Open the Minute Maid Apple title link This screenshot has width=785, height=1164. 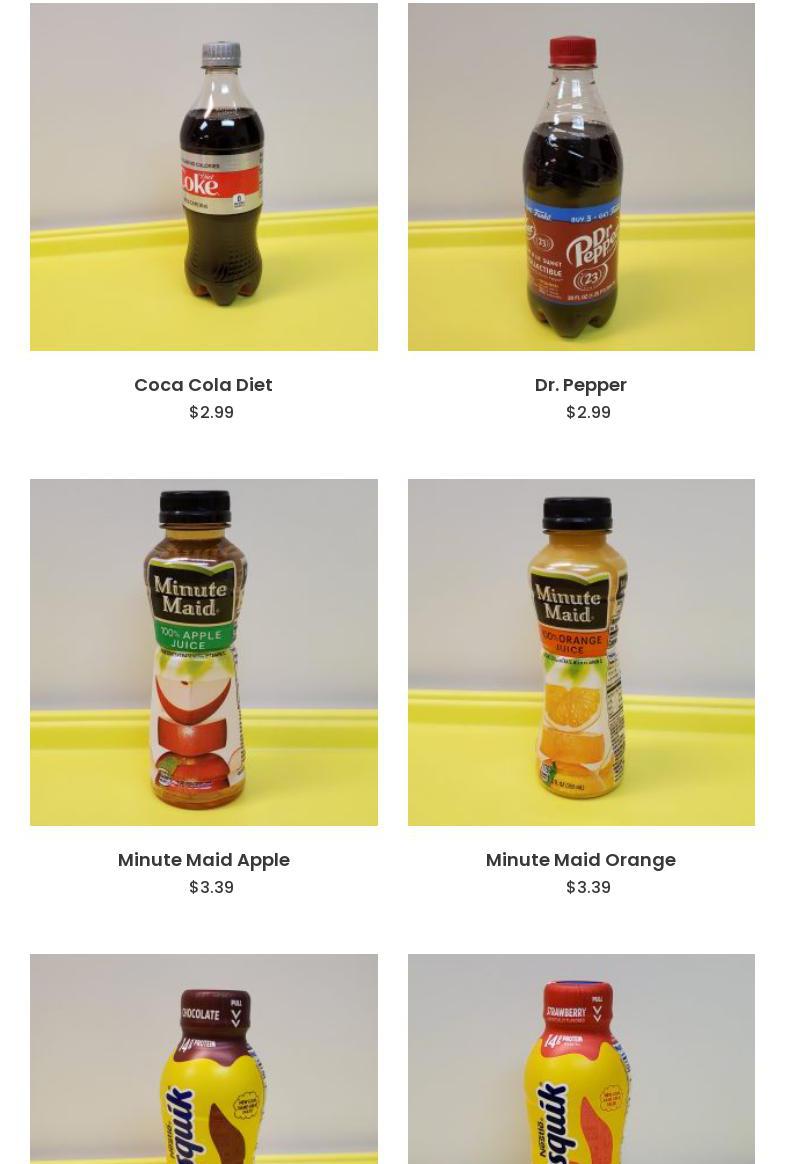tap(203, 860)
